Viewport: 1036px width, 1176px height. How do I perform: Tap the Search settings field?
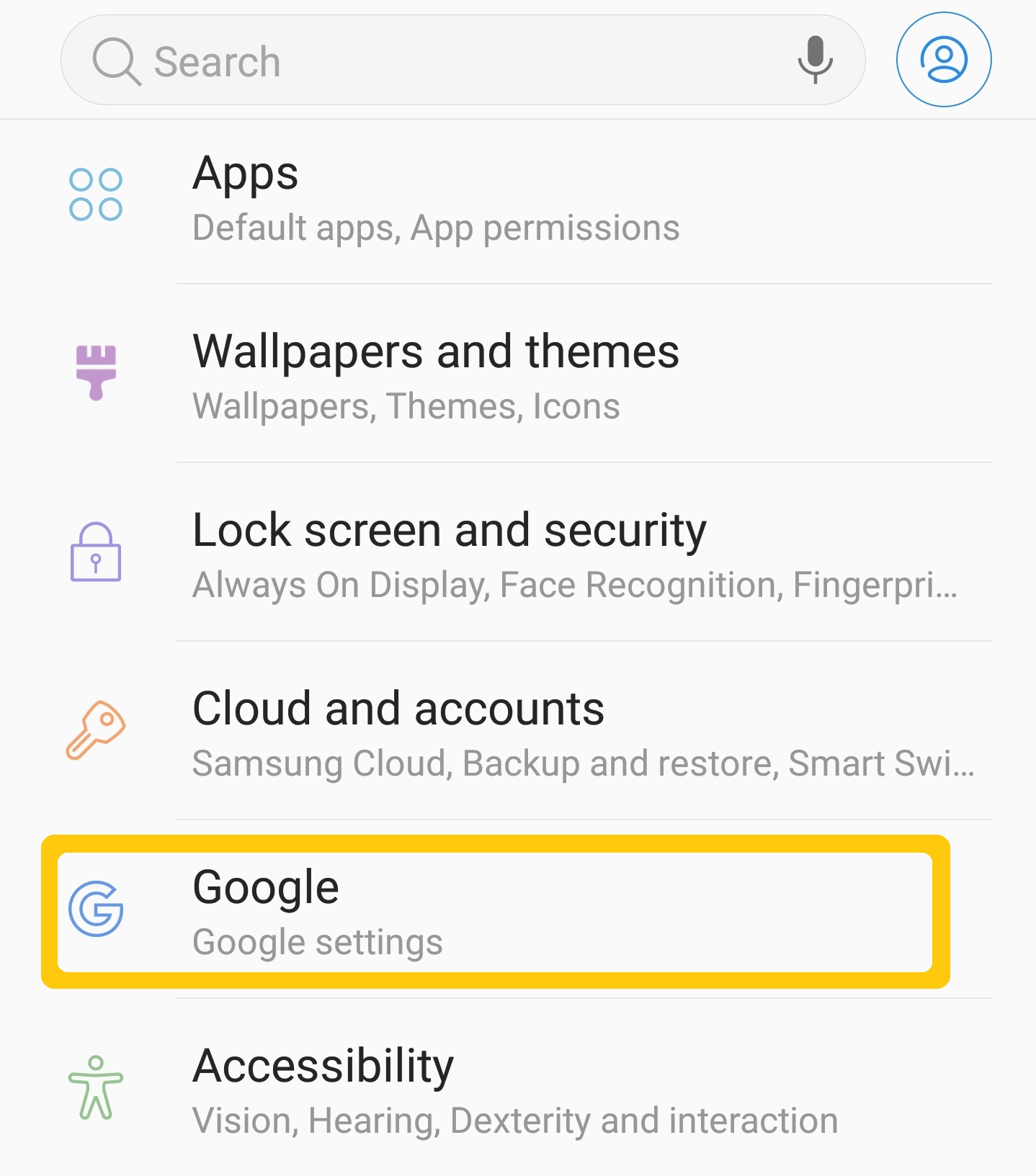click(432, 60)
